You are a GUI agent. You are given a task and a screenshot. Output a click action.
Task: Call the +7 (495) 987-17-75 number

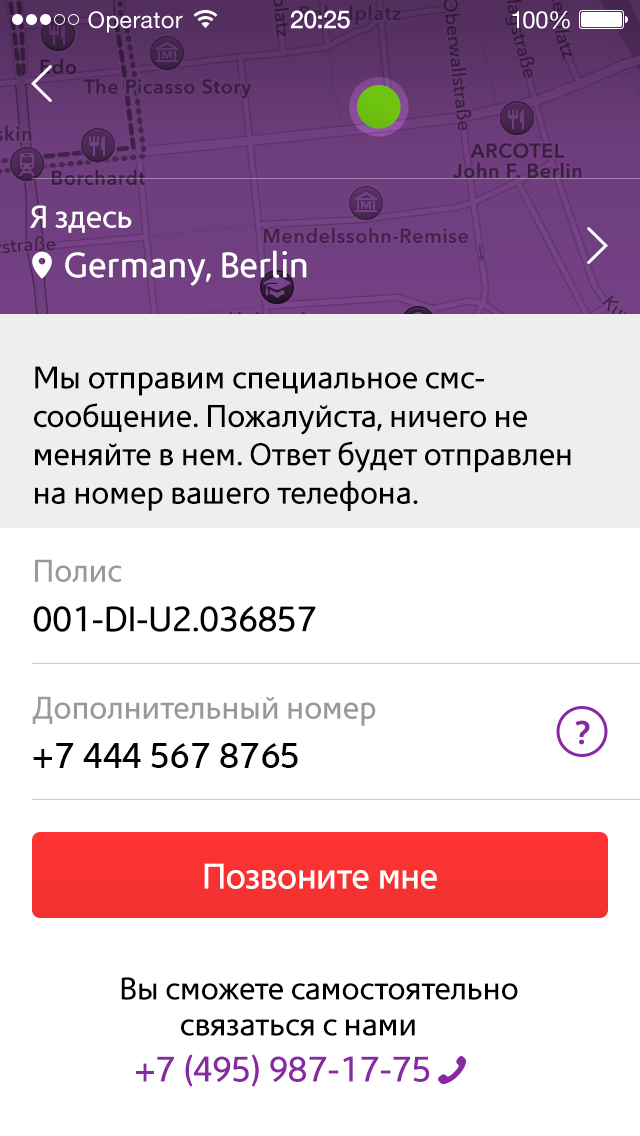coord(300,1069)
